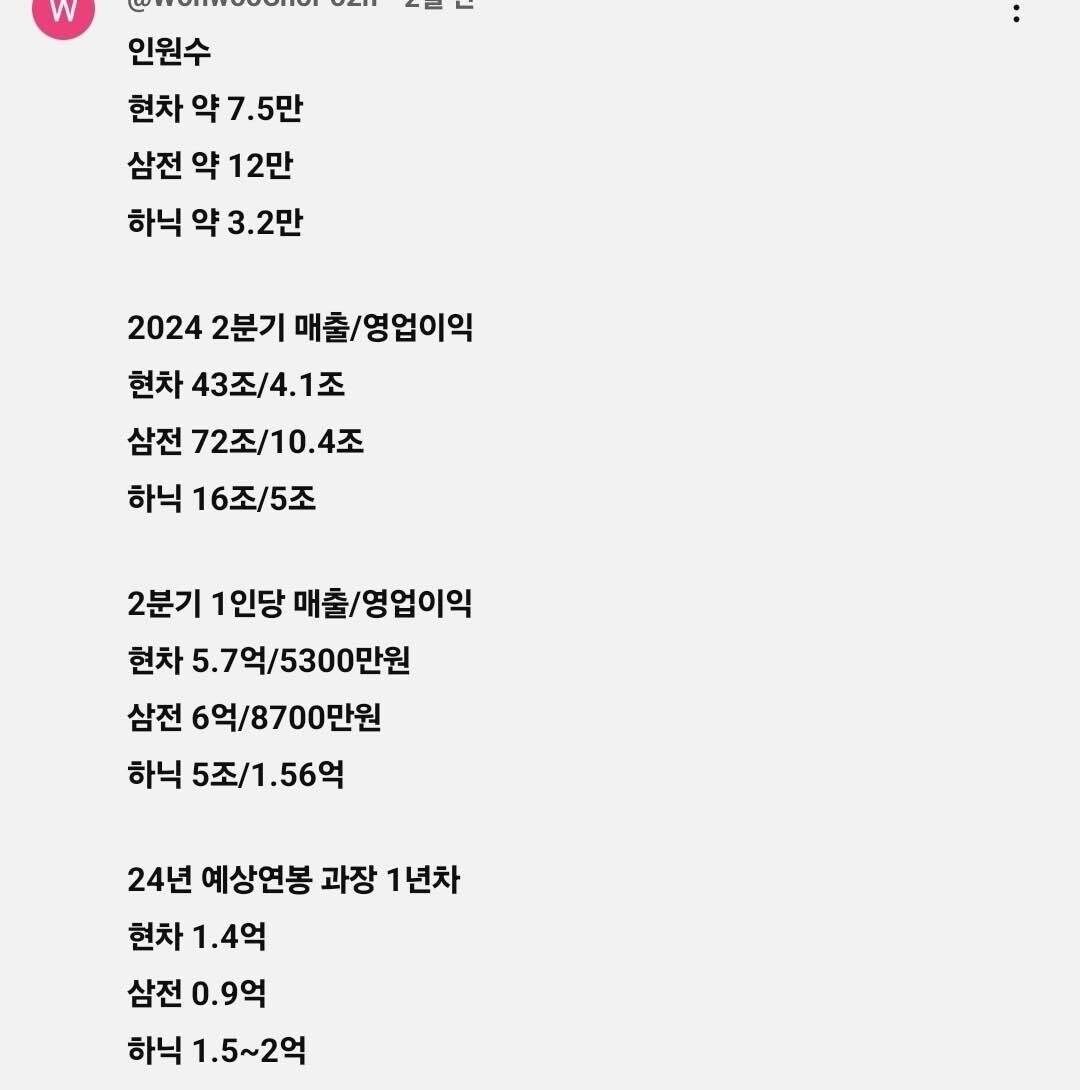This screenshot has width=1080, height=1090.
Task: Open comment actions with the vertical ellipsis
Action: [x=1015, y=15]
